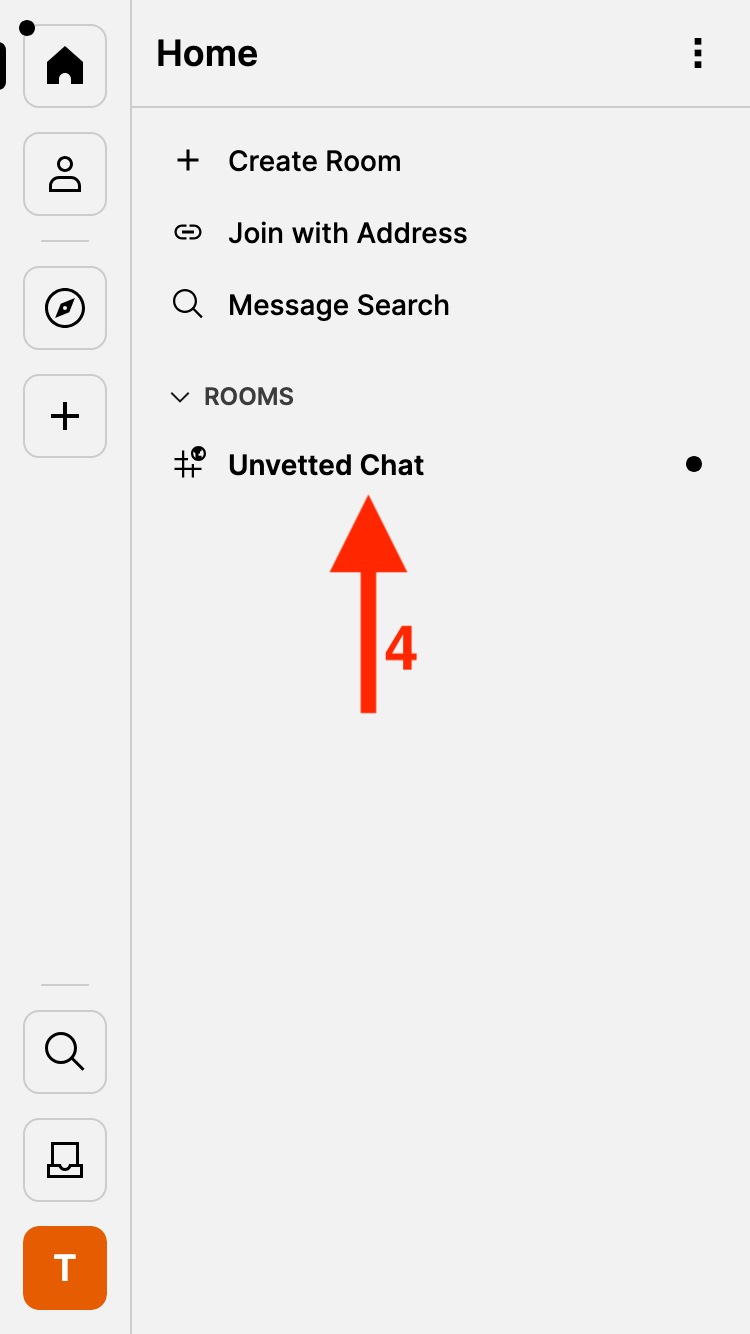Select the Home tab in sidebar
Viewport: 750px width, 1334px height.
[x=65, y=66]
